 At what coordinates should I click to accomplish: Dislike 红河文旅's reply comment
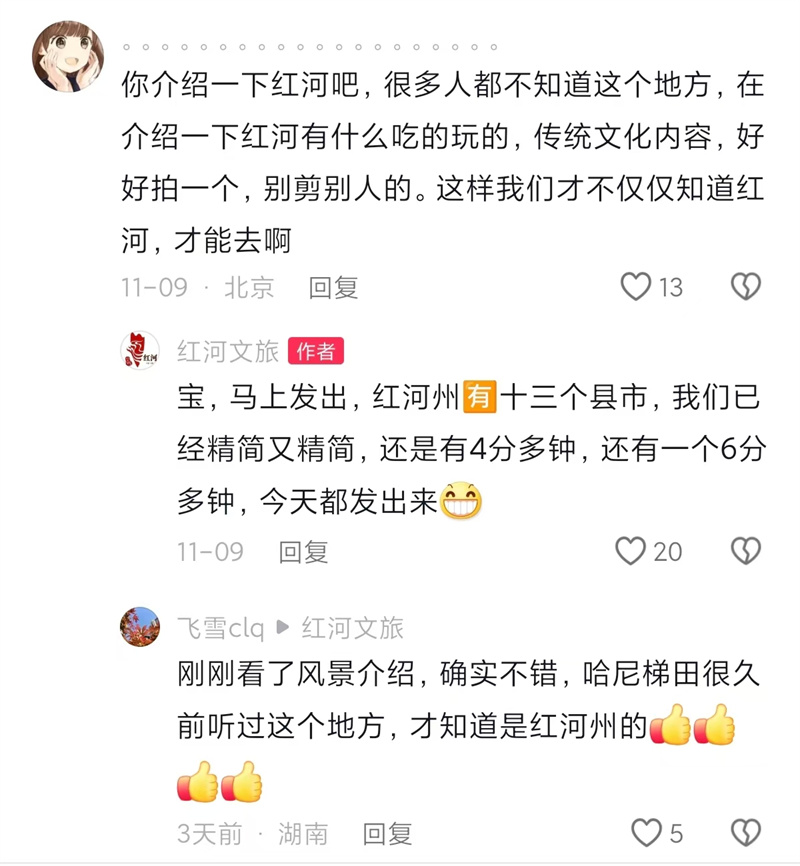tap(745, 551)
